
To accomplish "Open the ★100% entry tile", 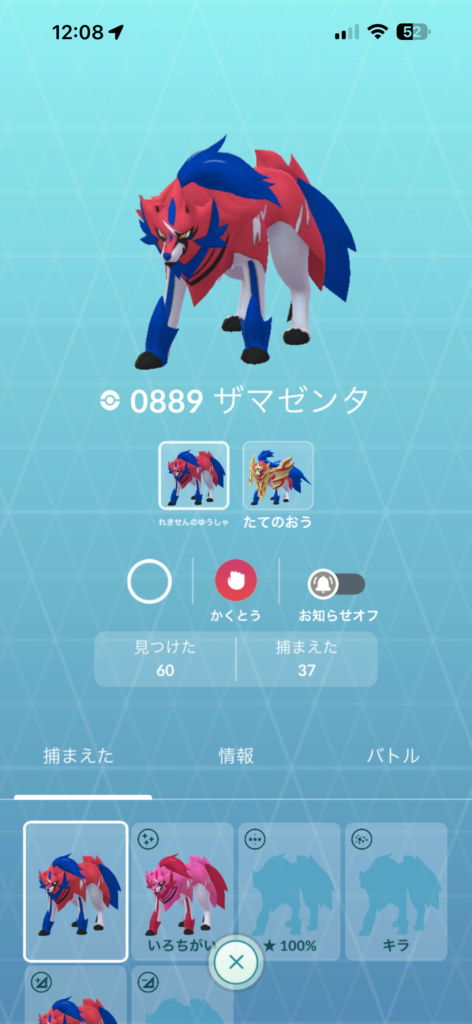I will click(x=289, y=891).
